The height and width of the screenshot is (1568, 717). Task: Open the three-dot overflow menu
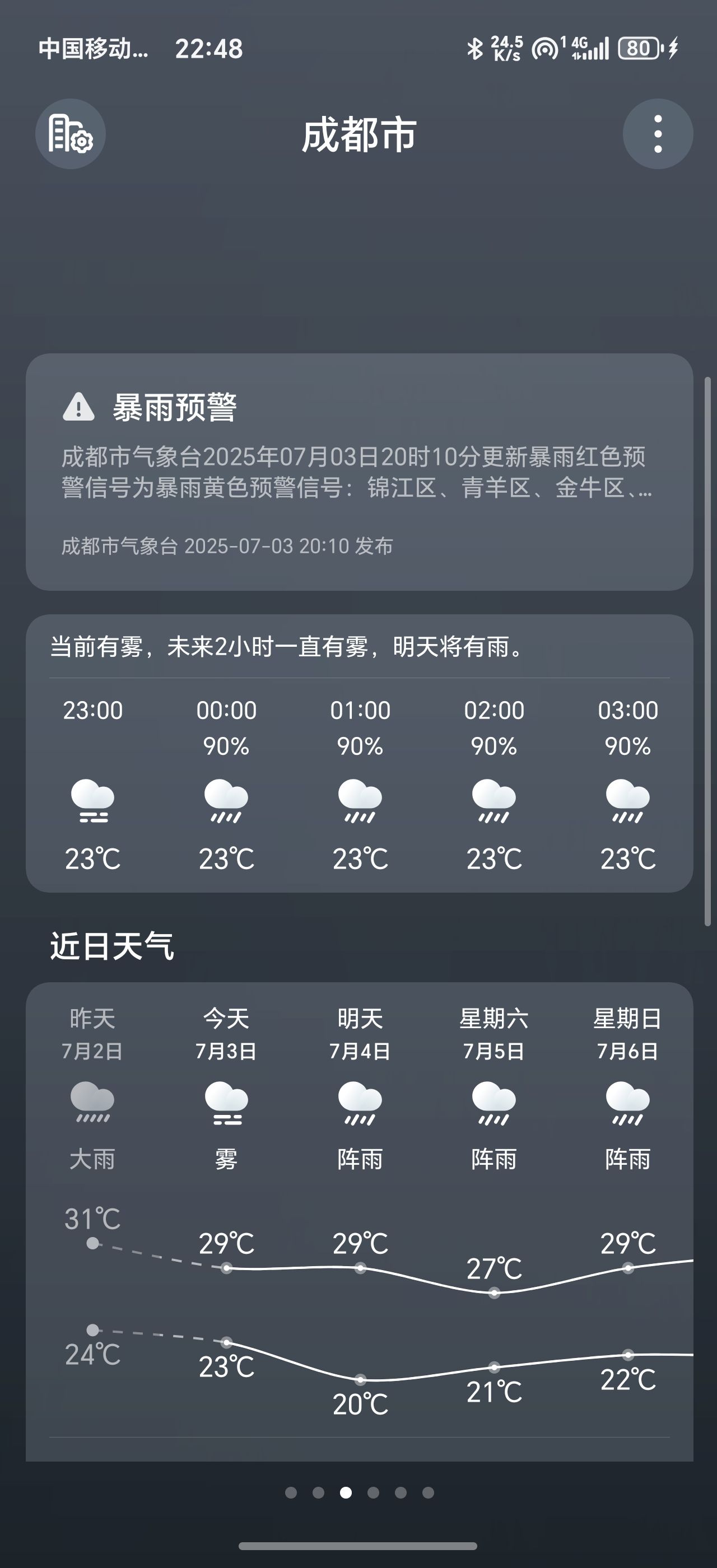tap(658, 134)
